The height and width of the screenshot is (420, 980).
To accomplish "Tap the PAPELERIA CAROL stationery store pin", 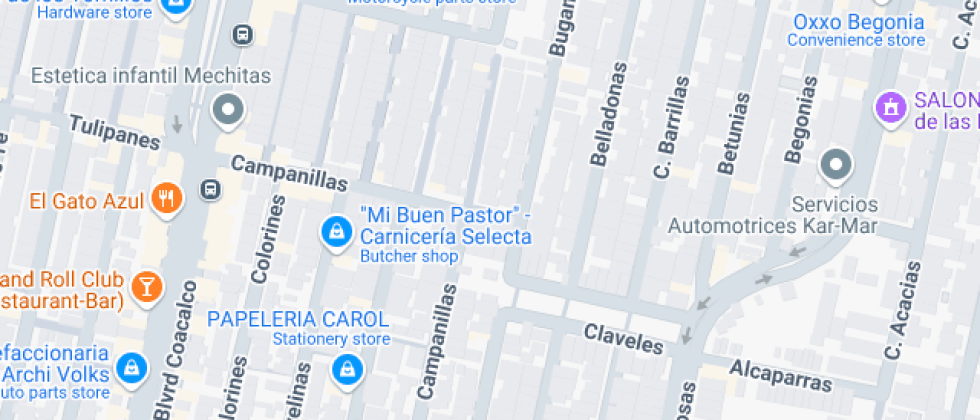I will coord(347,368).
